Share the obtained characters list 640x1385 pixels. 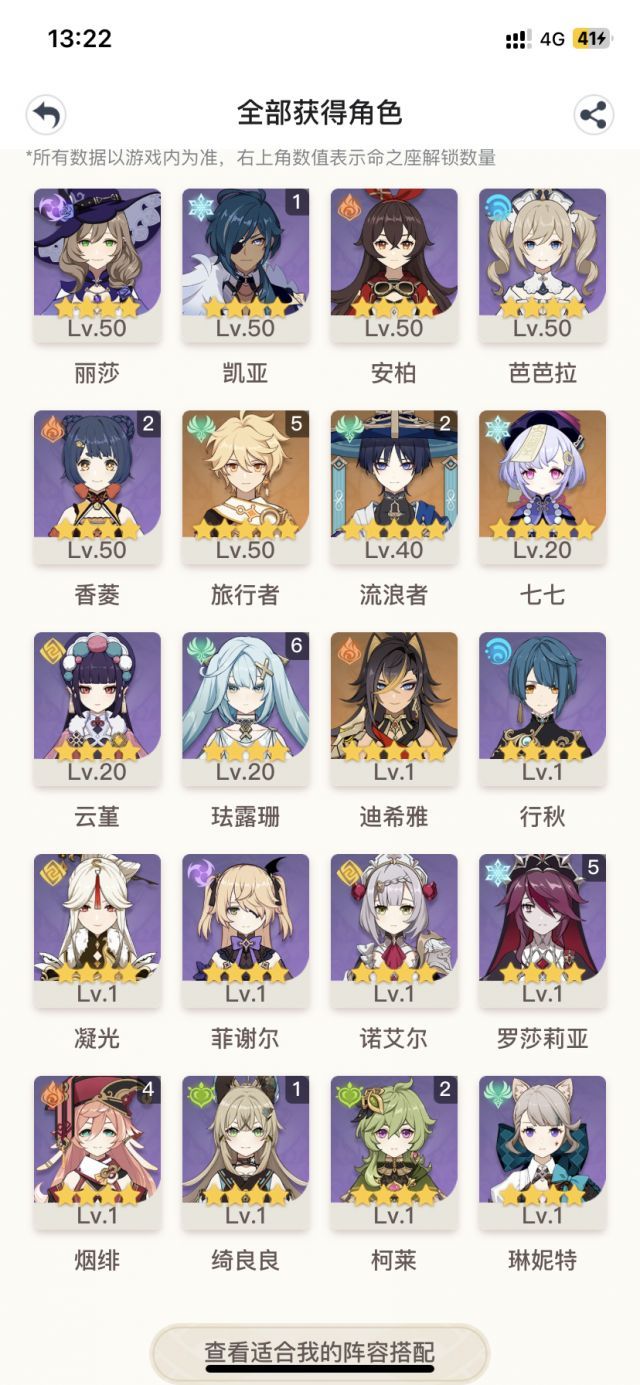coord(593,114)
